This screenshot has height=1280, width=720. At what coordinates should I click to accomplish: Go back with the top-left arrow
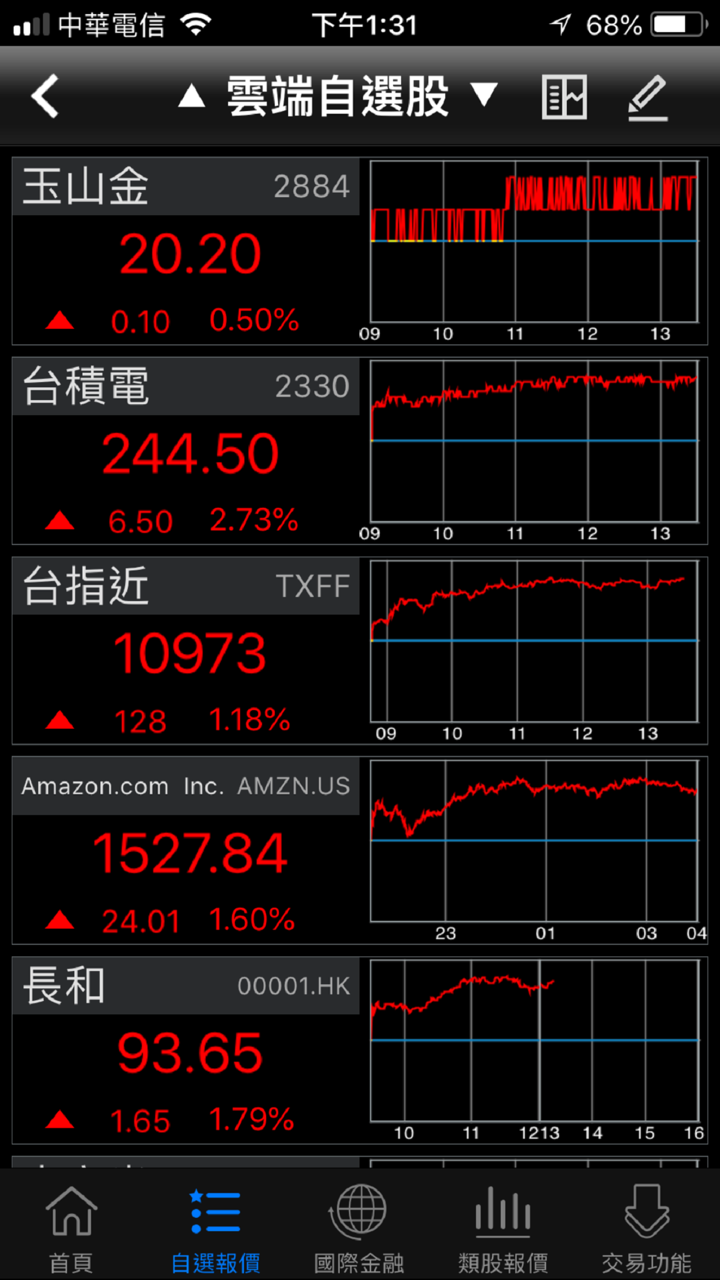[45, 97]
